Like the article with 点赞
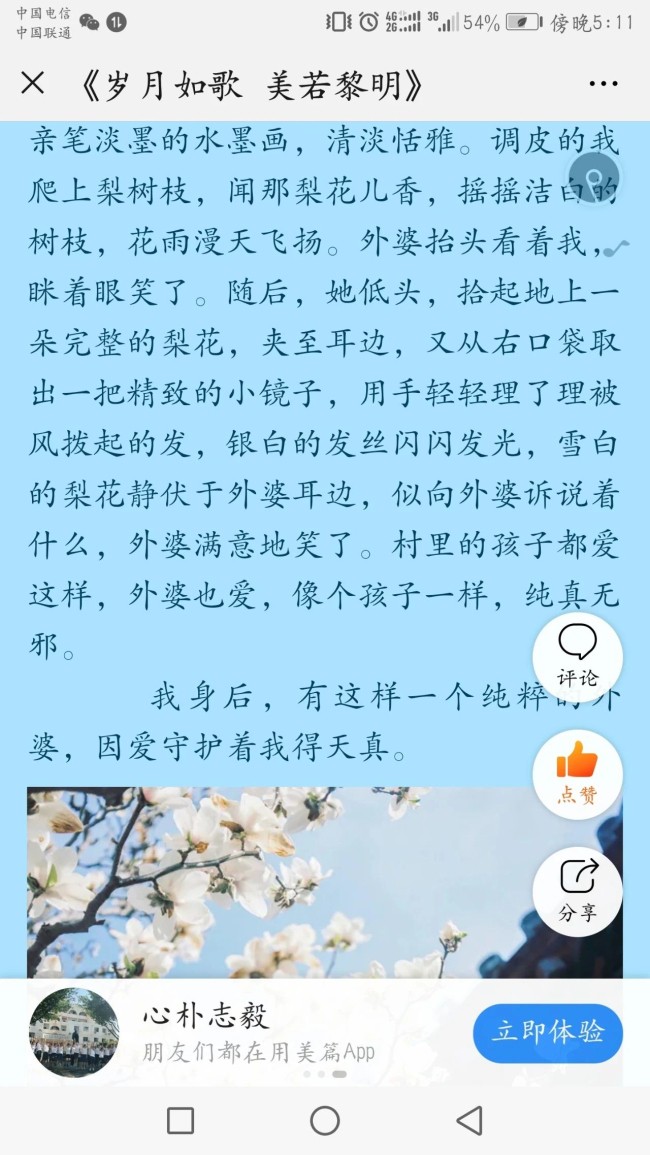Viewport: 650px width, 1155px height. coord(577,774)
